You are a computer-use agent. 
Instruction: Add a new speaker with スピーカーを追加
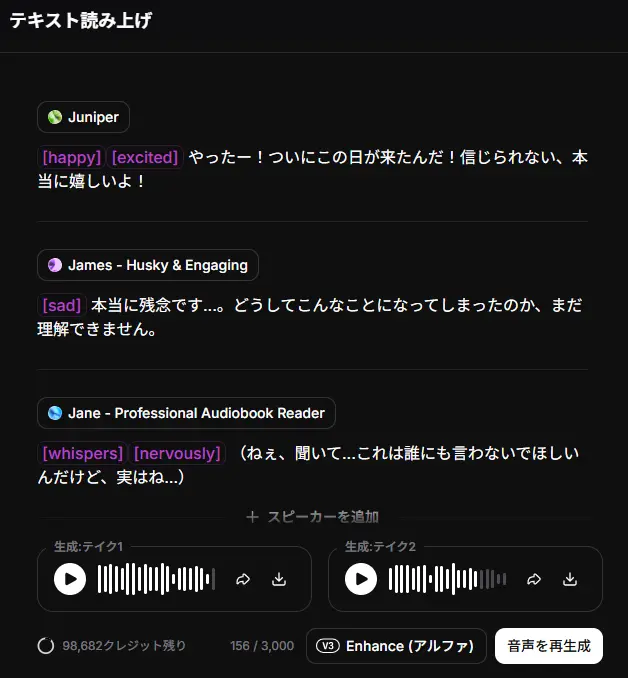click(x=312, y=517)
